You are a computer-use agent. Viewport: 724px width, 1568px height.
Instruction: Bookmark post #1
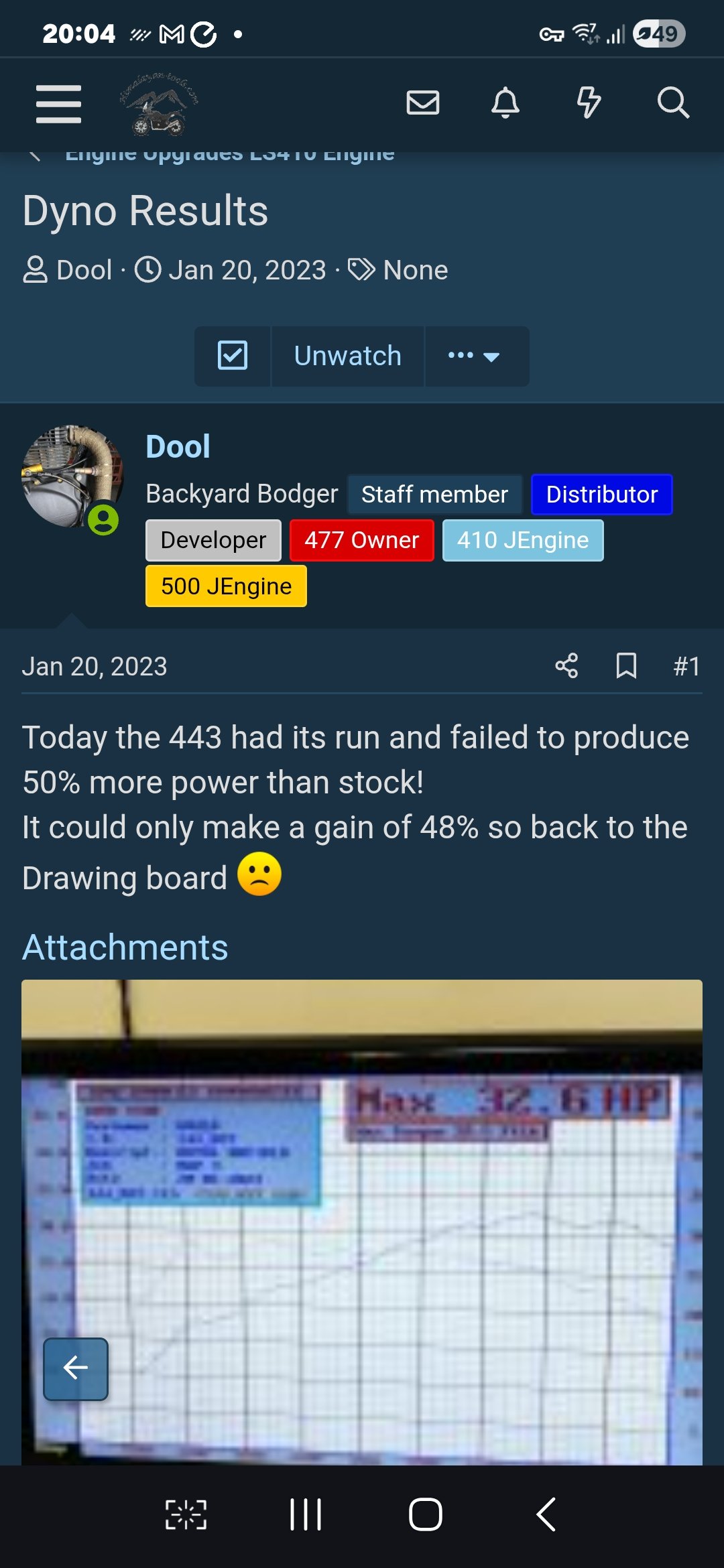pyautogui.click(x=626, y=665)
